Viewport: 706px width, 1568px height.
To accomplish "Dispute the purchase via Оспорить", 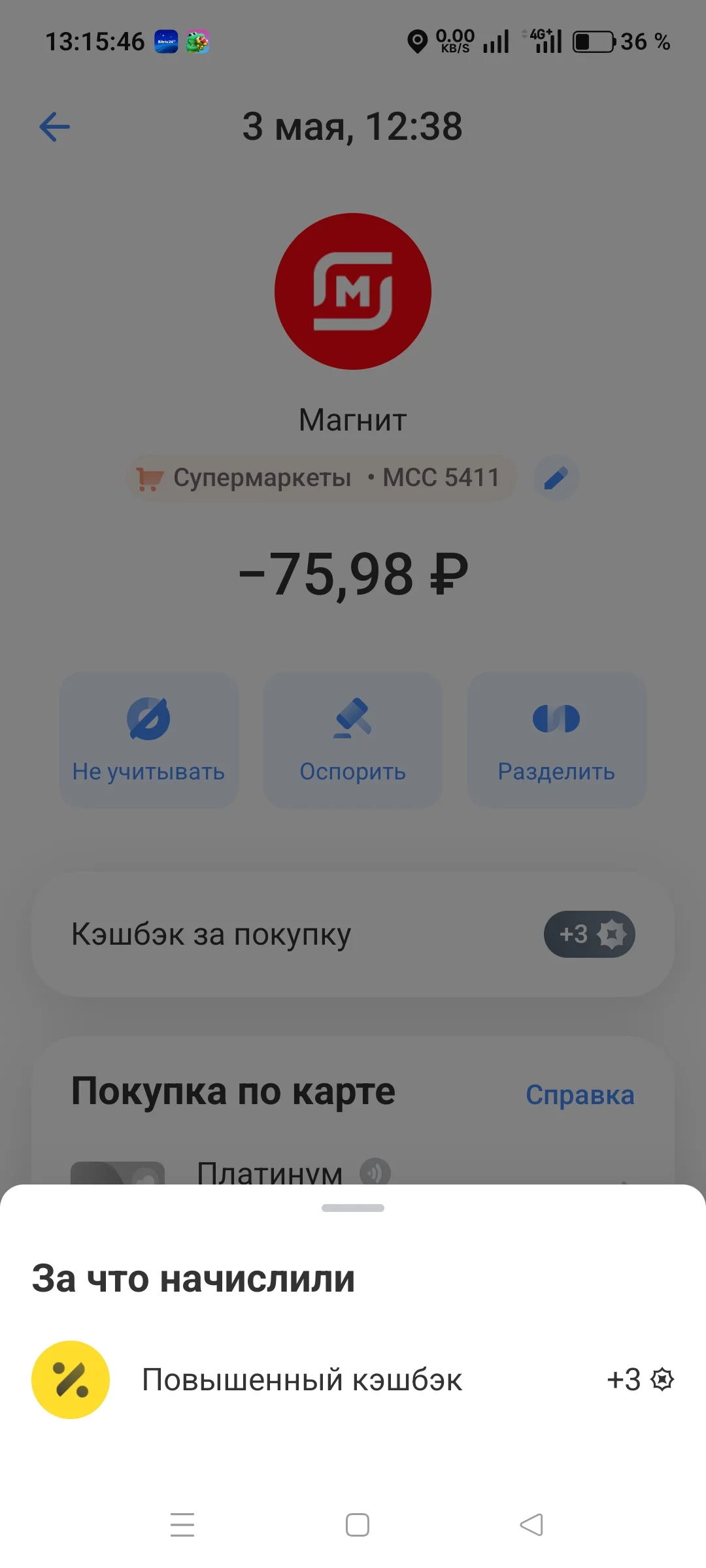I will pos(353,740).
